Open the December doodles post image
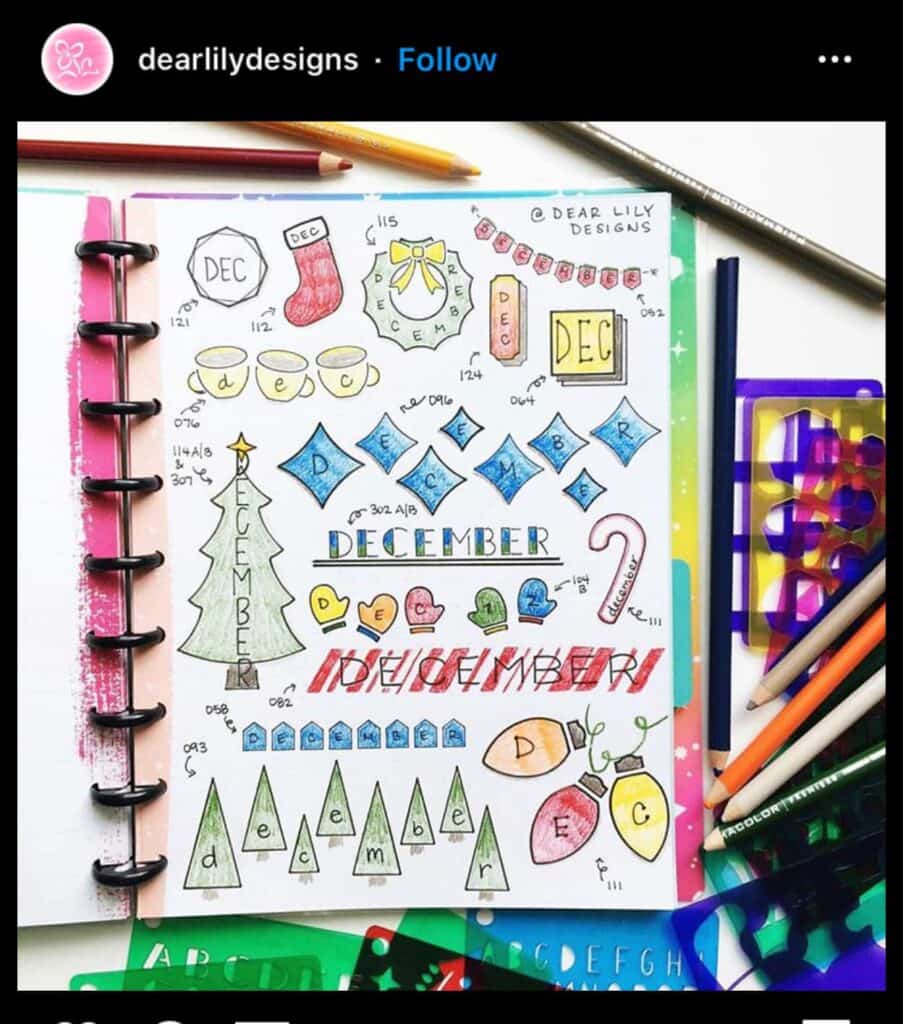 pos(451,555)
